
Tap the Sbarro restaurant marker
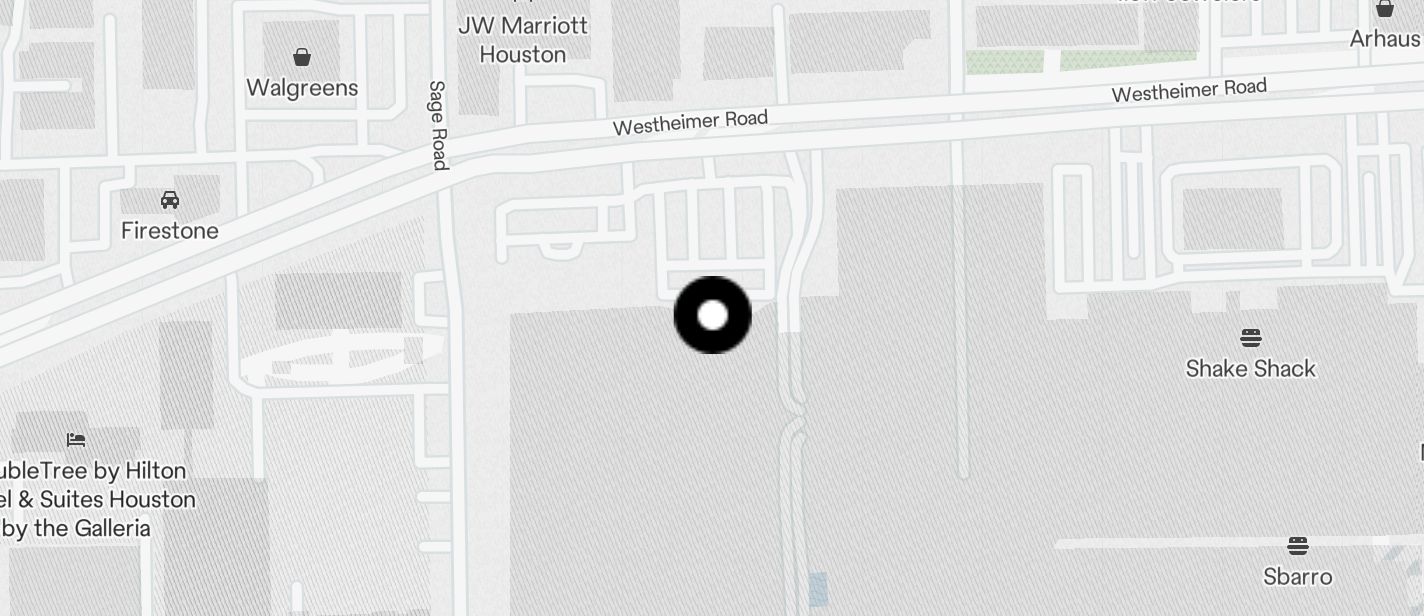pos(1297,546)
